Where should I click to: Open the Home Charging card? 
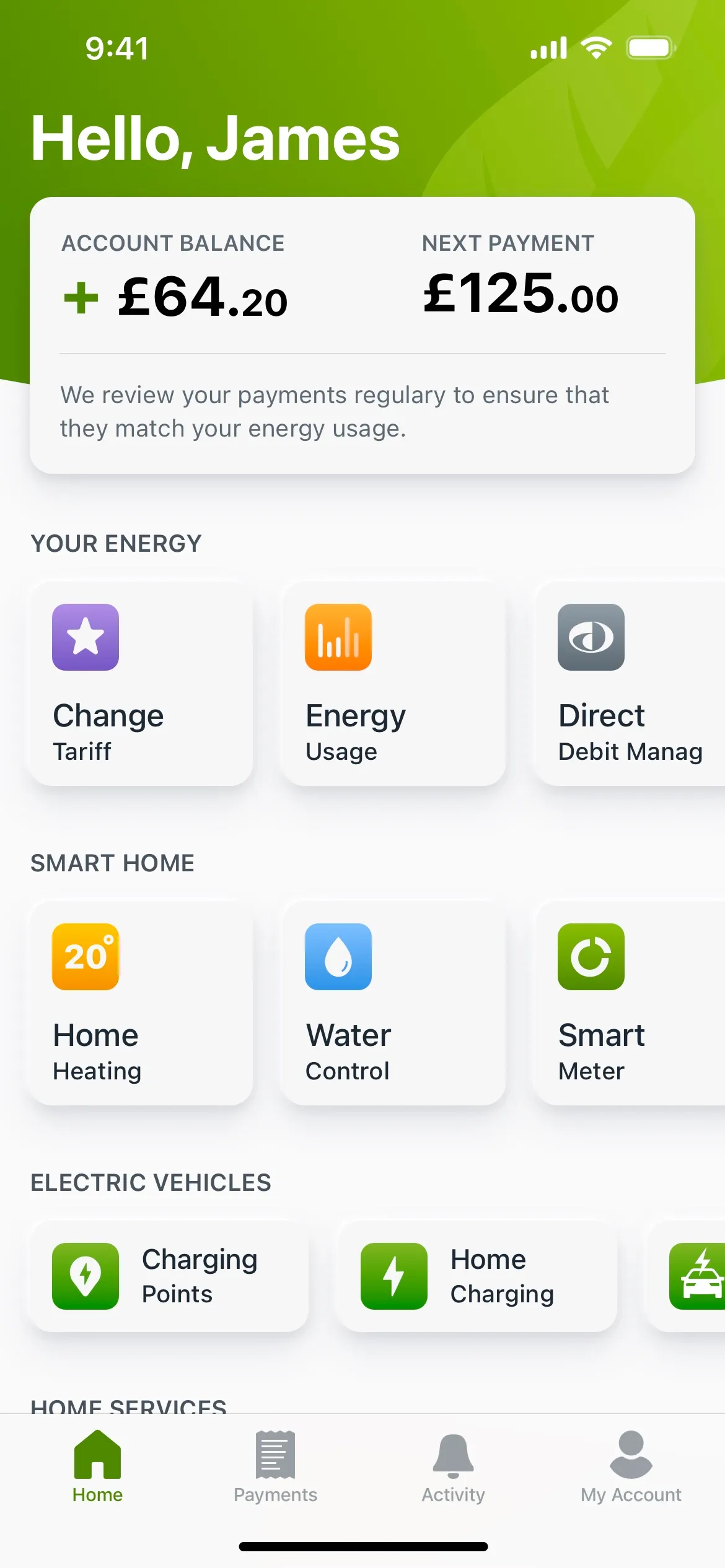pos(477,1276)
